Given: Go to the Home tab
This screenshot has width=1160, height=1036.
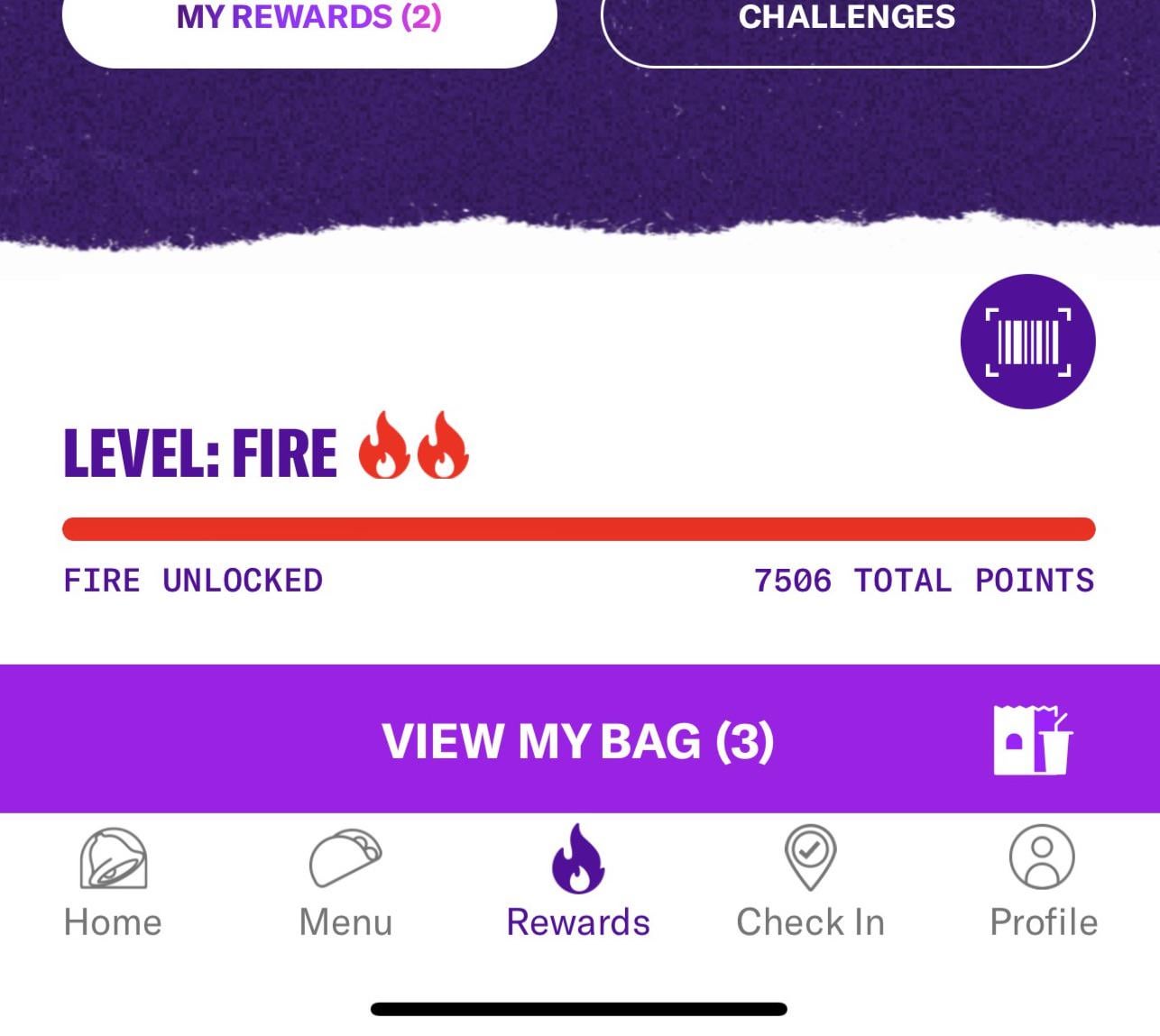Looking at the screenshot, I should pyautogui.click(x=113, y=883).
